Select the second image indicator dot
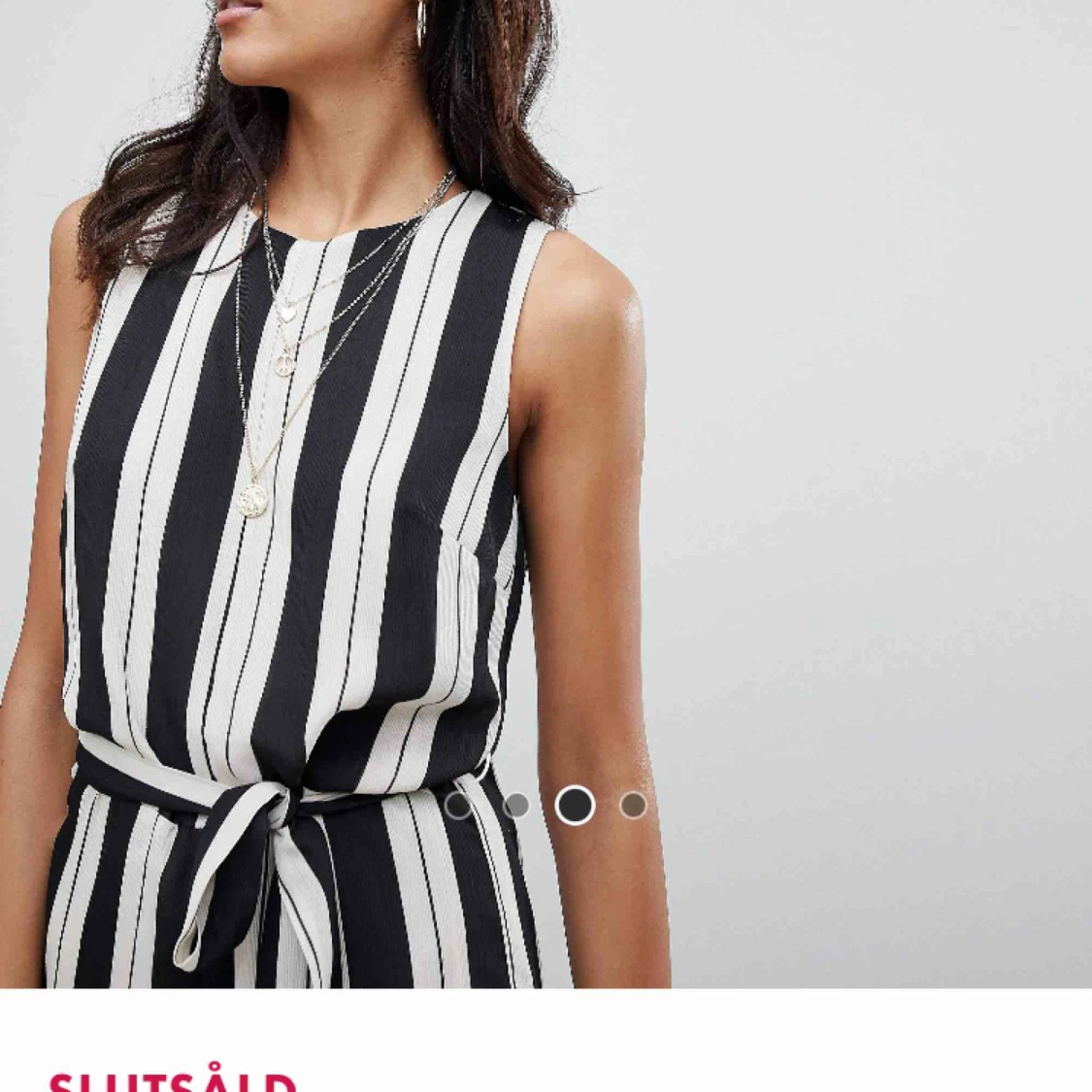 pyautogui.click(x=516, y=805)
